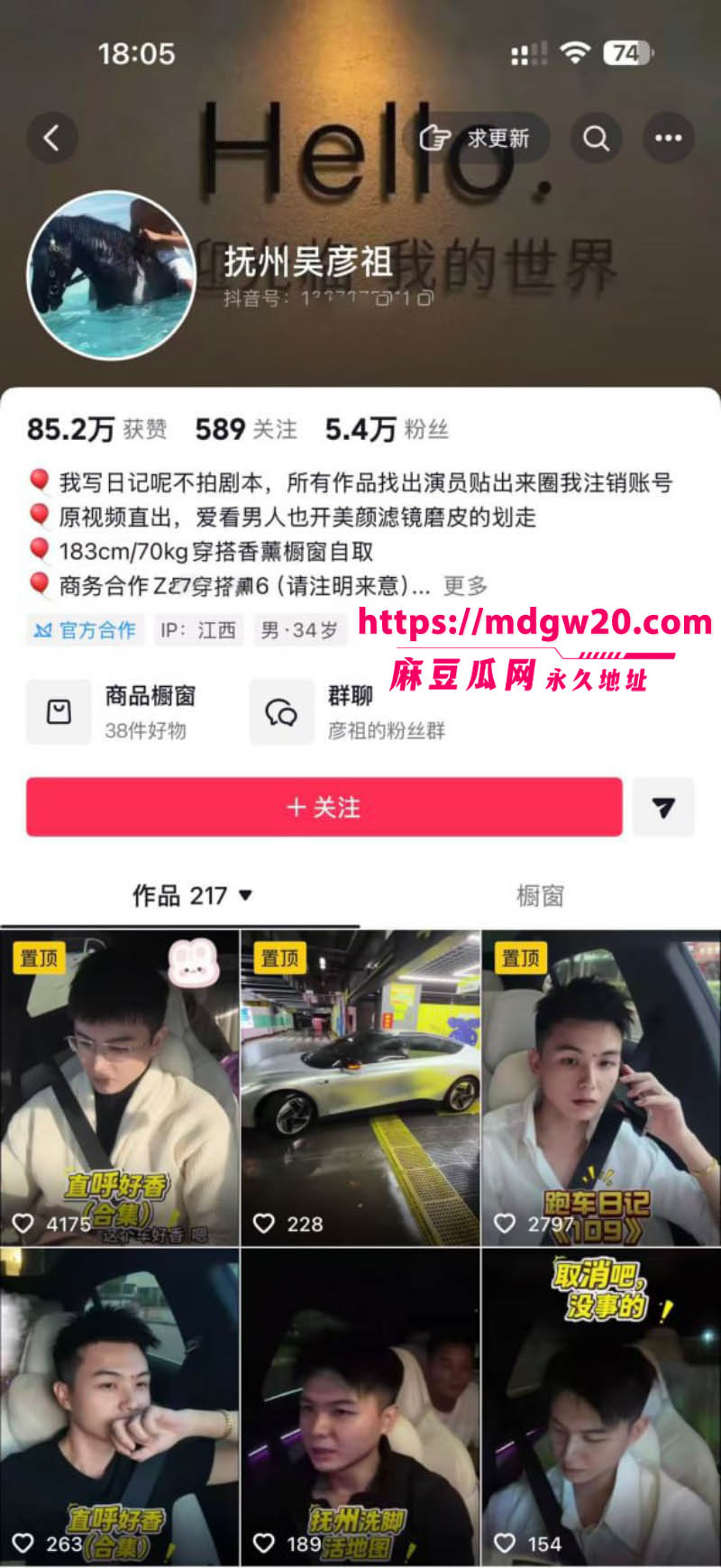Open 抚州洗脚 video with 189 likes
Image resolution: width=721 pixels, height=1568 pixels.
360,1408
